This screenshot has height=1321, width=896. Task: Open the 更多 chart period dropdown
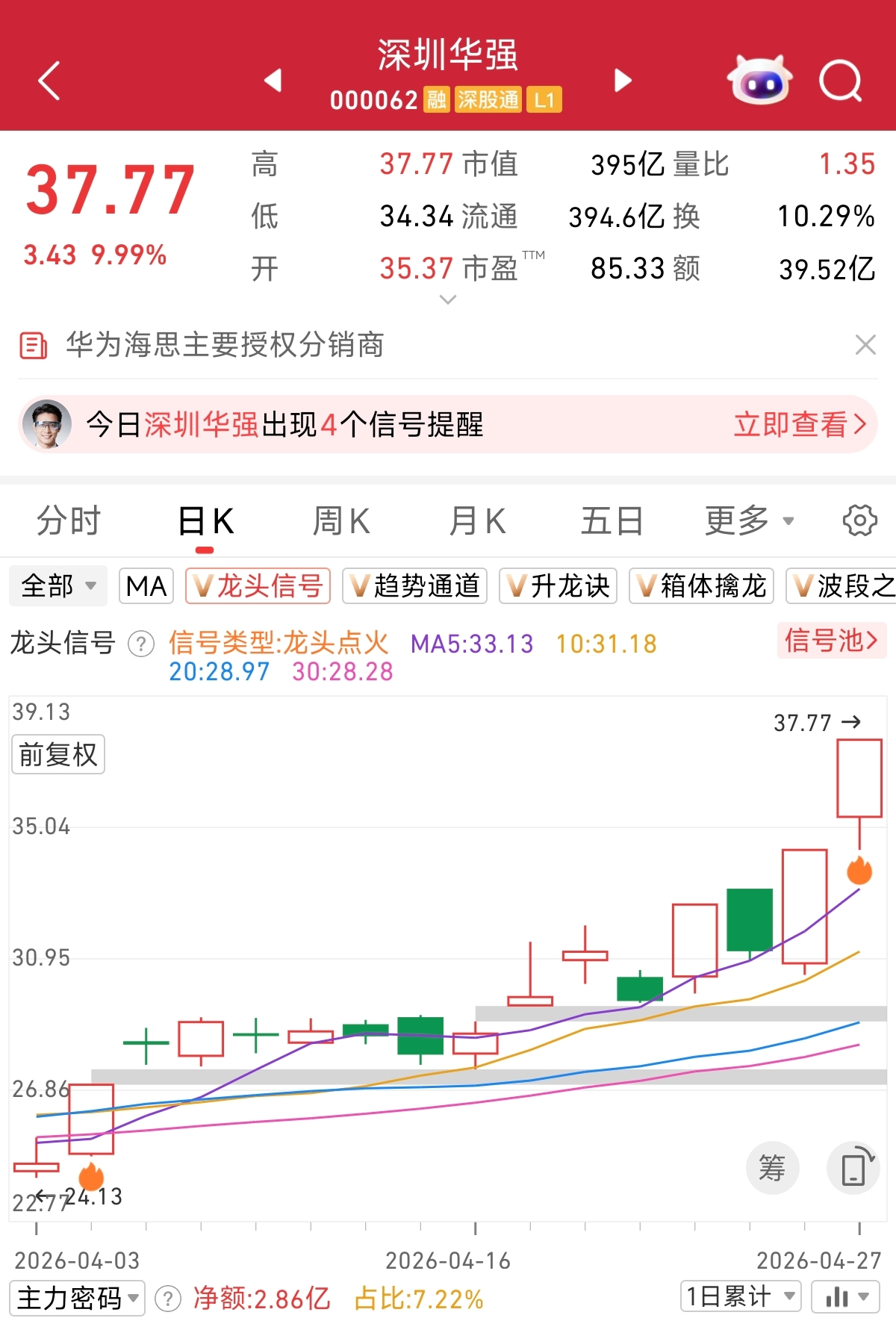tap(749, 520)
